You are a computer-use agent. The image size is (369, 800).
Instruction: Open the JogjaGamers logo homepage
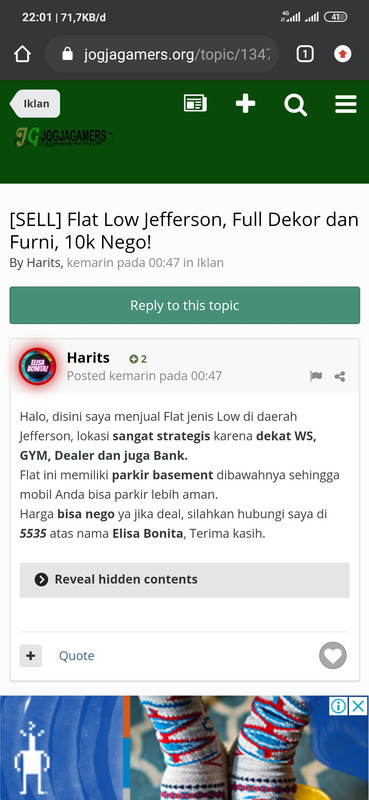click(x=63, y=137)
